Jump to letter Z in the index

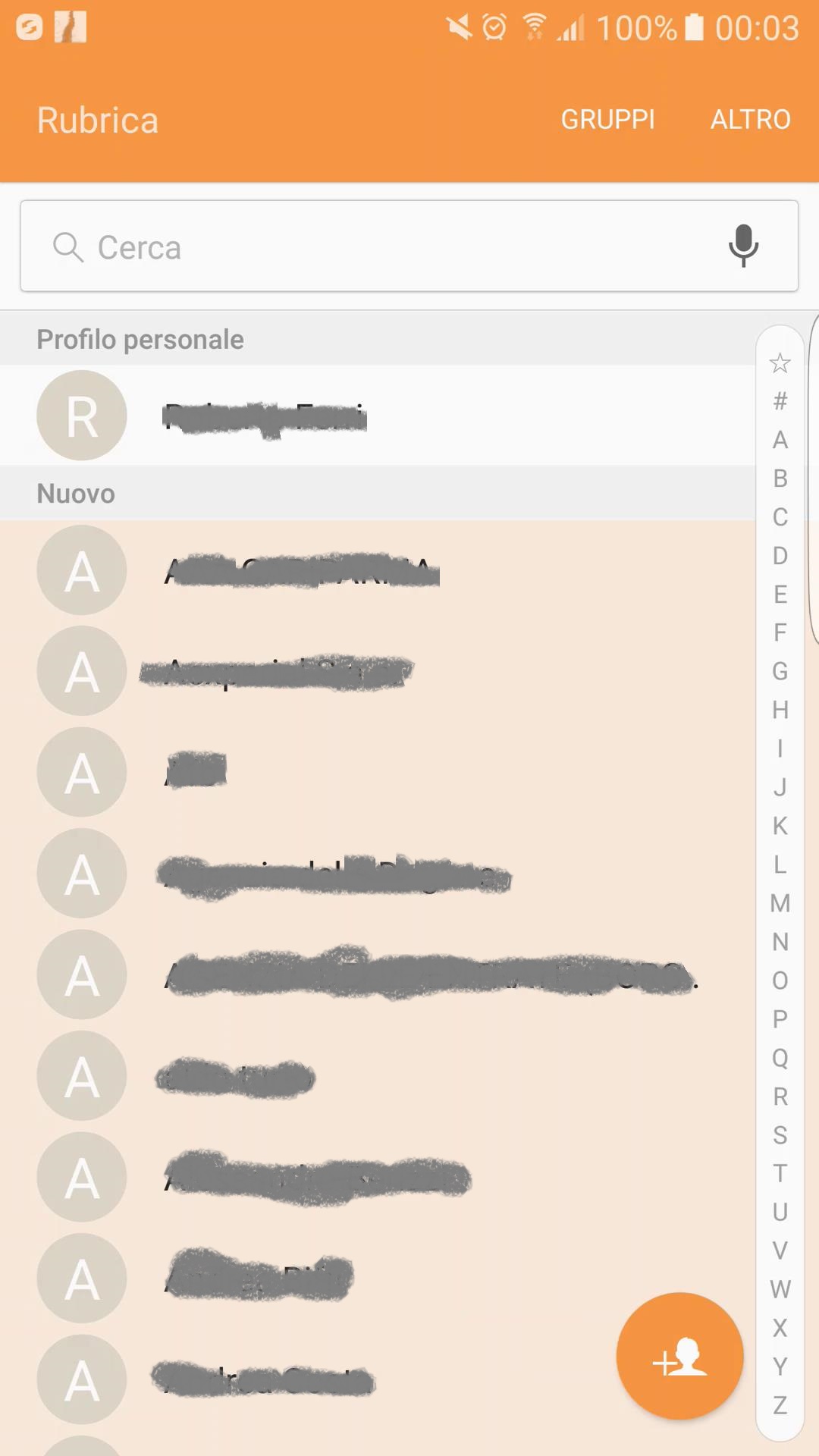pyautogui.click(x=780, y=1405)
